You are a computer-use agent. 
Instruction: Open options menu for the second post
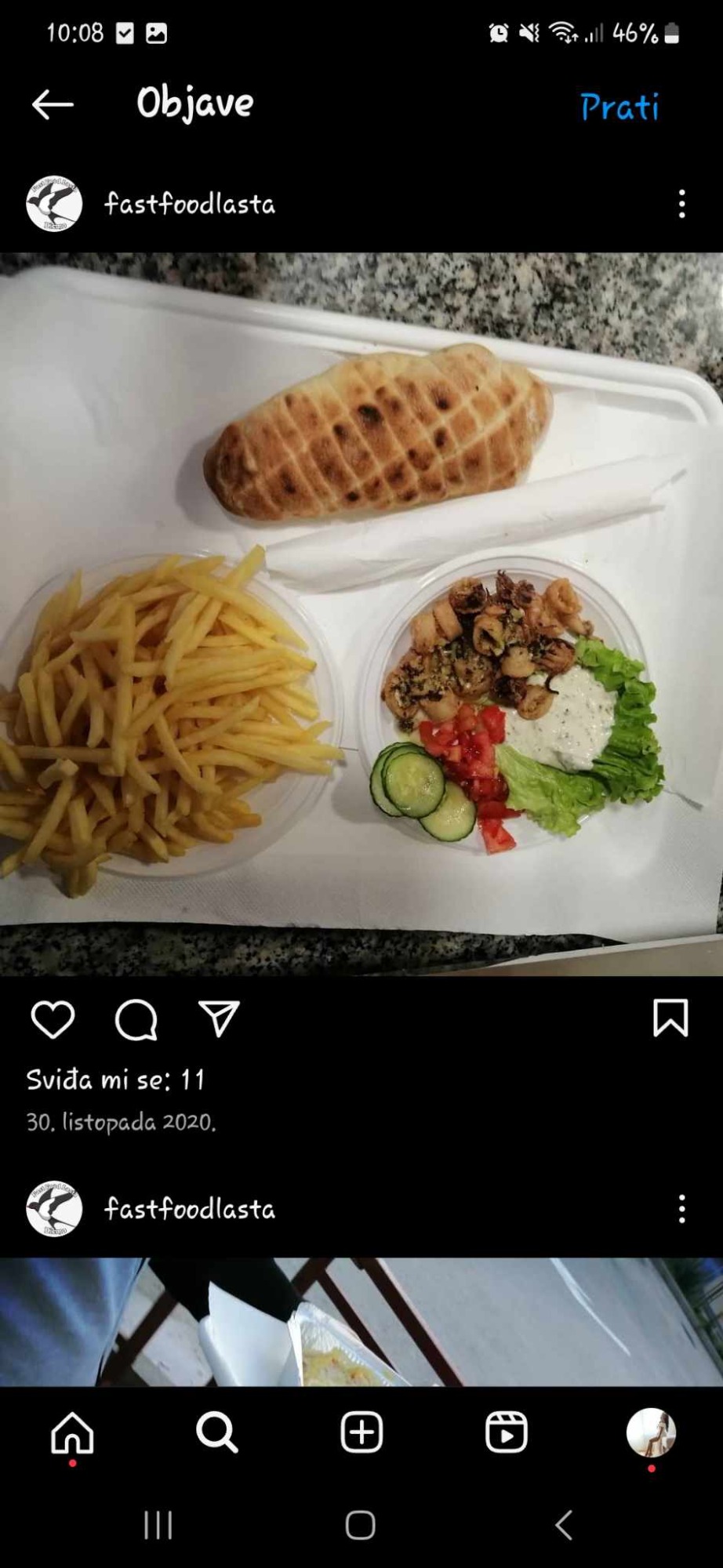click(x=681, y=1209)
